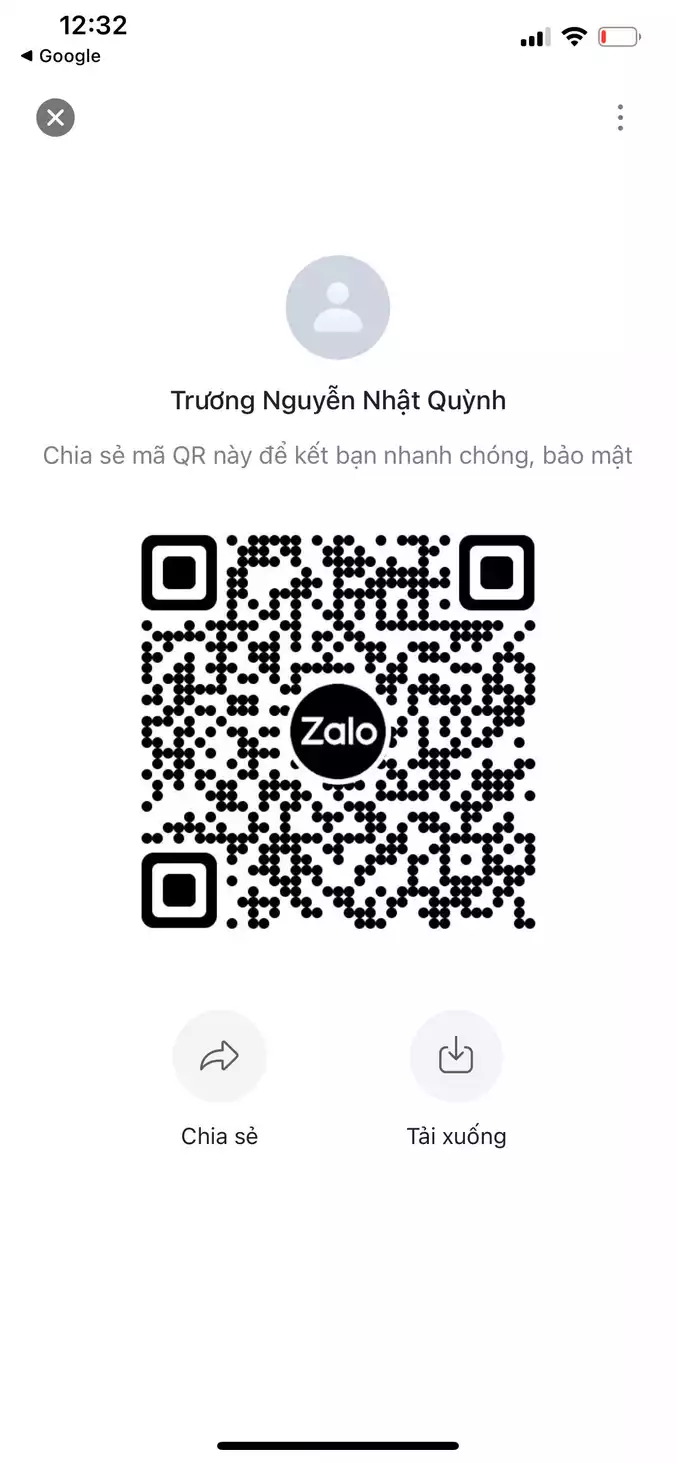The height and width of the screenshot is (1463, 676).
Task: Return to Google via the back link
Action: tap(60, 56)
